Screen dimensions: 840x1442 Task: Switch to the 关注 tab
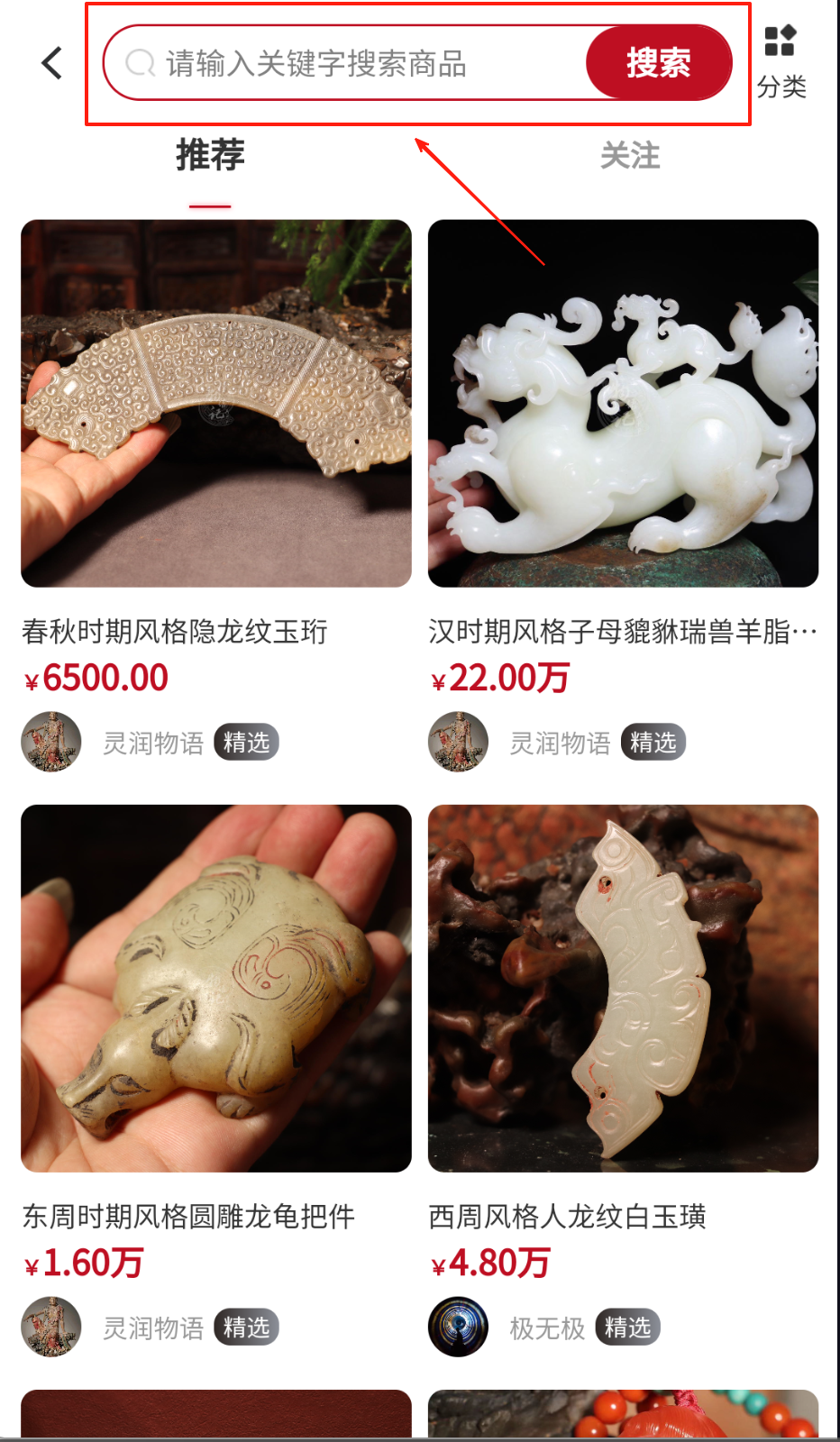[630, 156]
